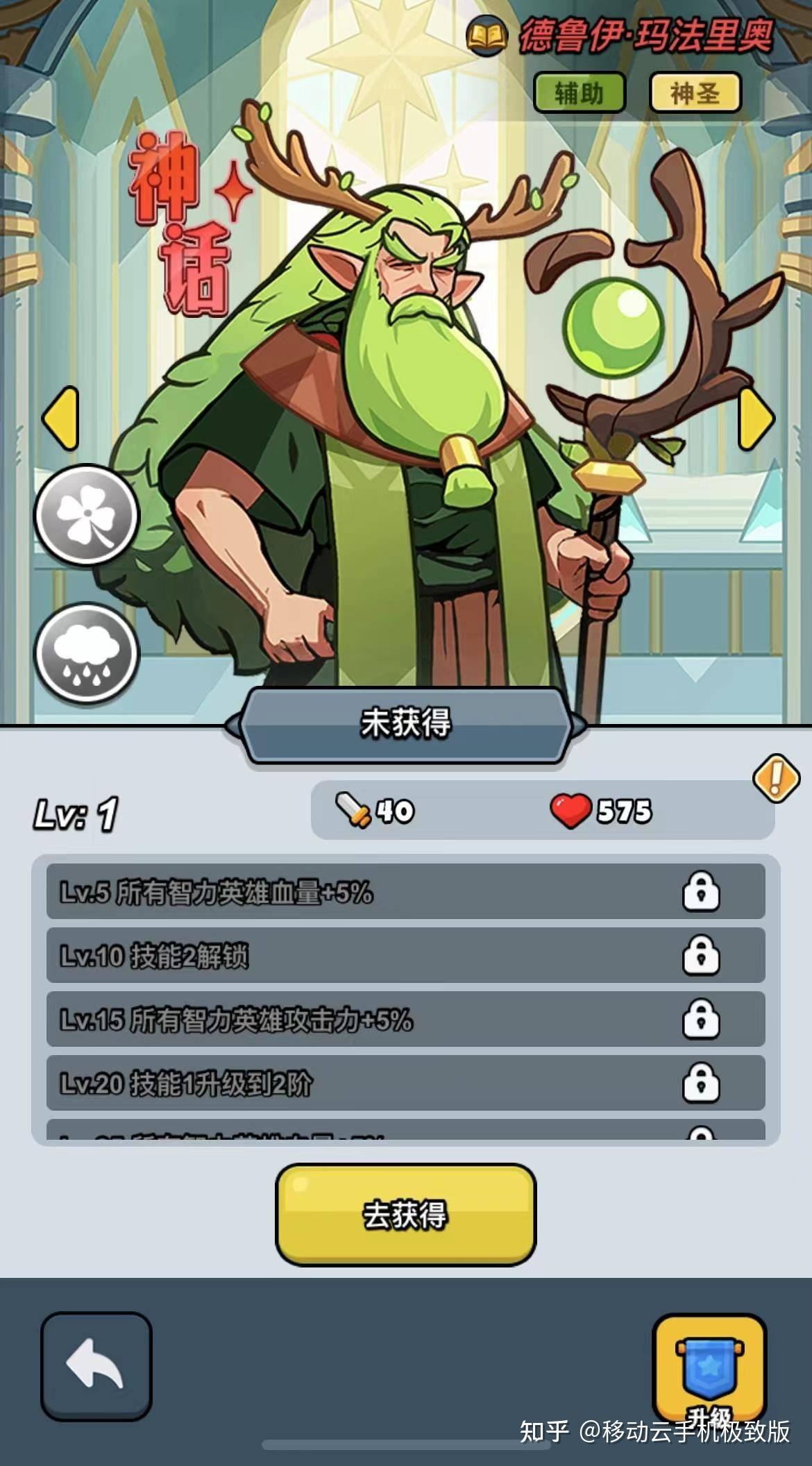
Task: Go back with the return arrow
Action: [96, 1366]
